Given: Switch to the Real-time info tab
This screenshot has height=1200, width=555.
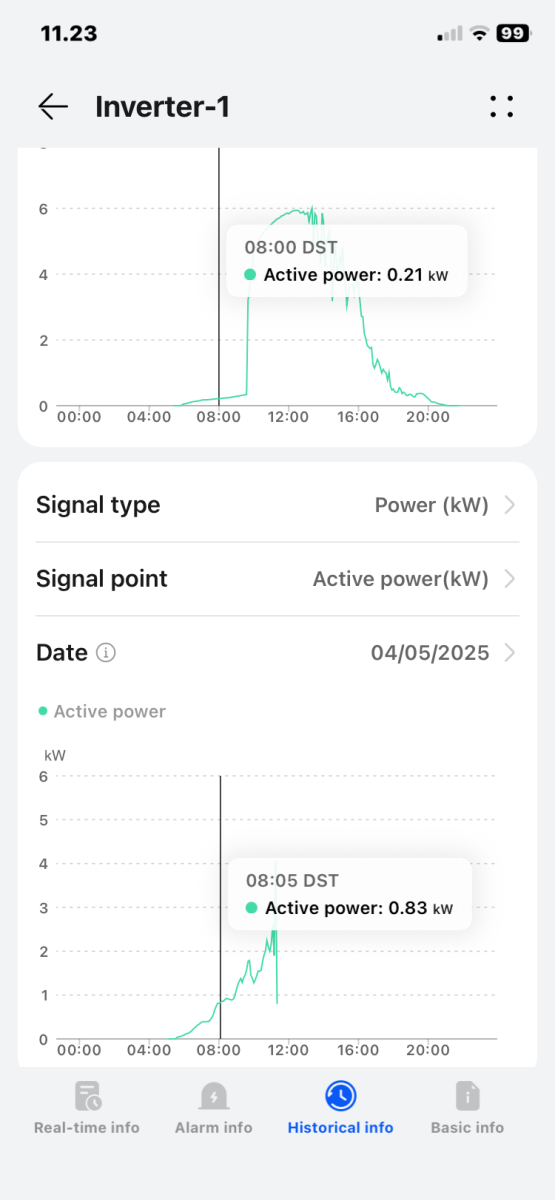Looking at the screenshot, I should (x=87, y=1108).
